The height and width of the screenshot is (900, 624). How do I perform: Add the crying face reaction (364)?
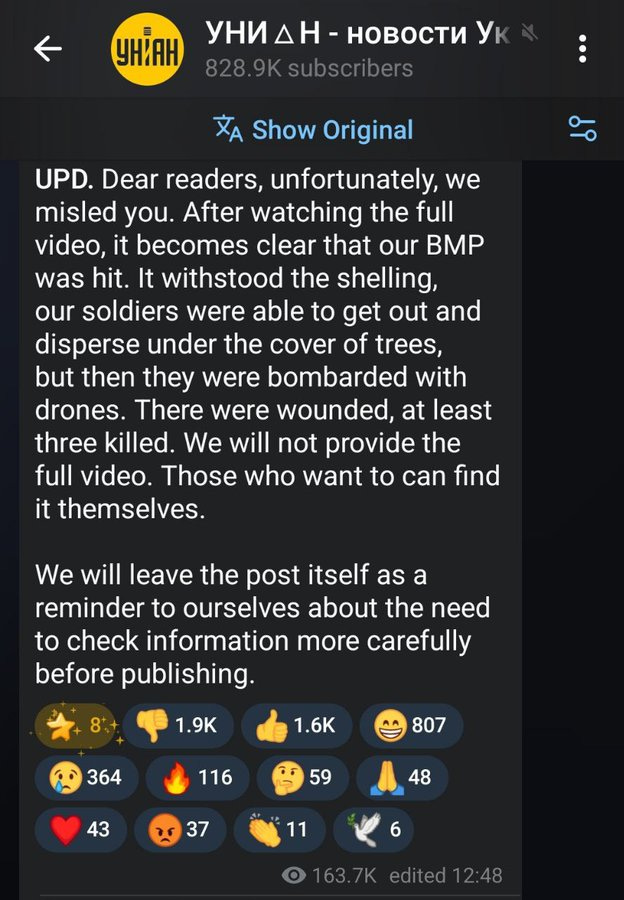pyautogui.click(x=87, y=778)
